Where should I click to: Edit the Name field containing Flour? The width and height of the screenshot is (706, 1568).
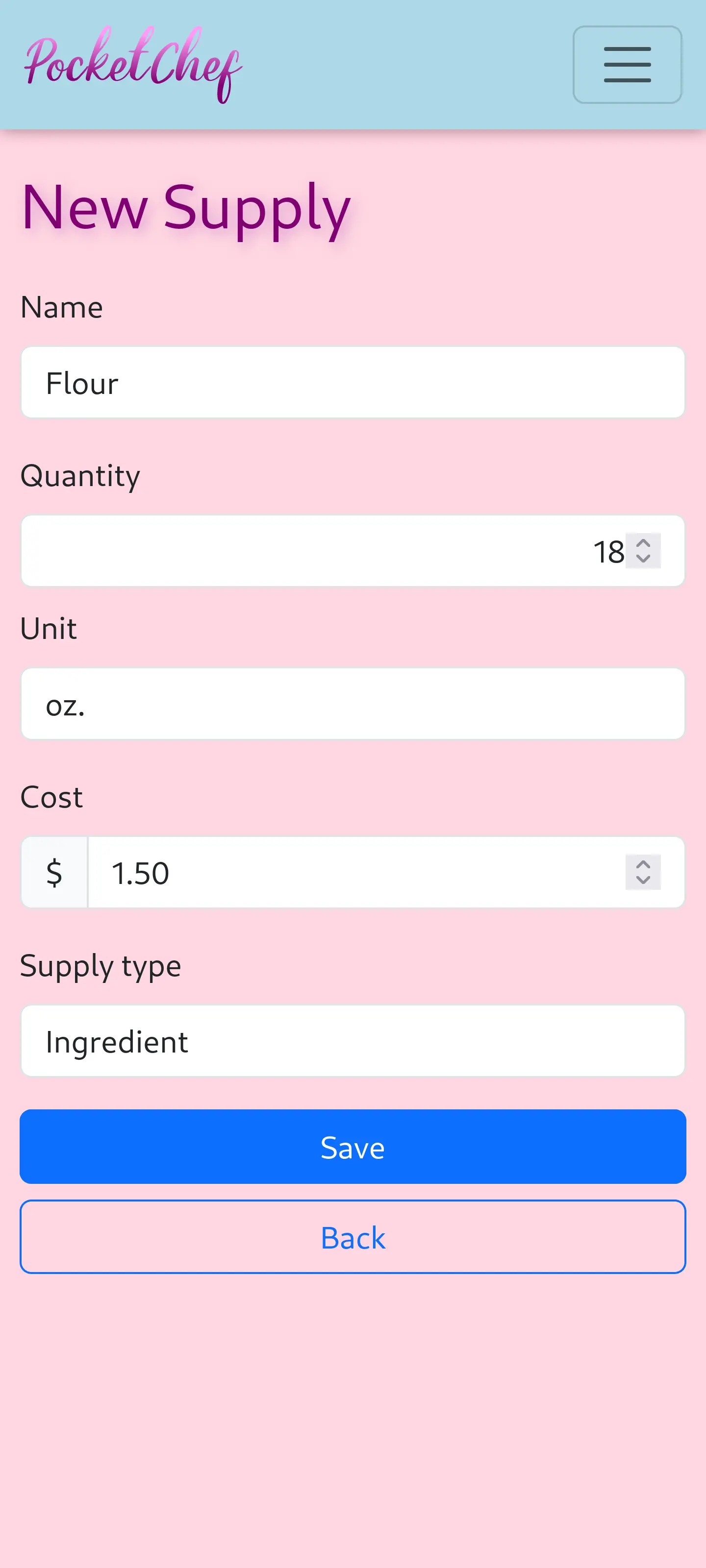352,382
